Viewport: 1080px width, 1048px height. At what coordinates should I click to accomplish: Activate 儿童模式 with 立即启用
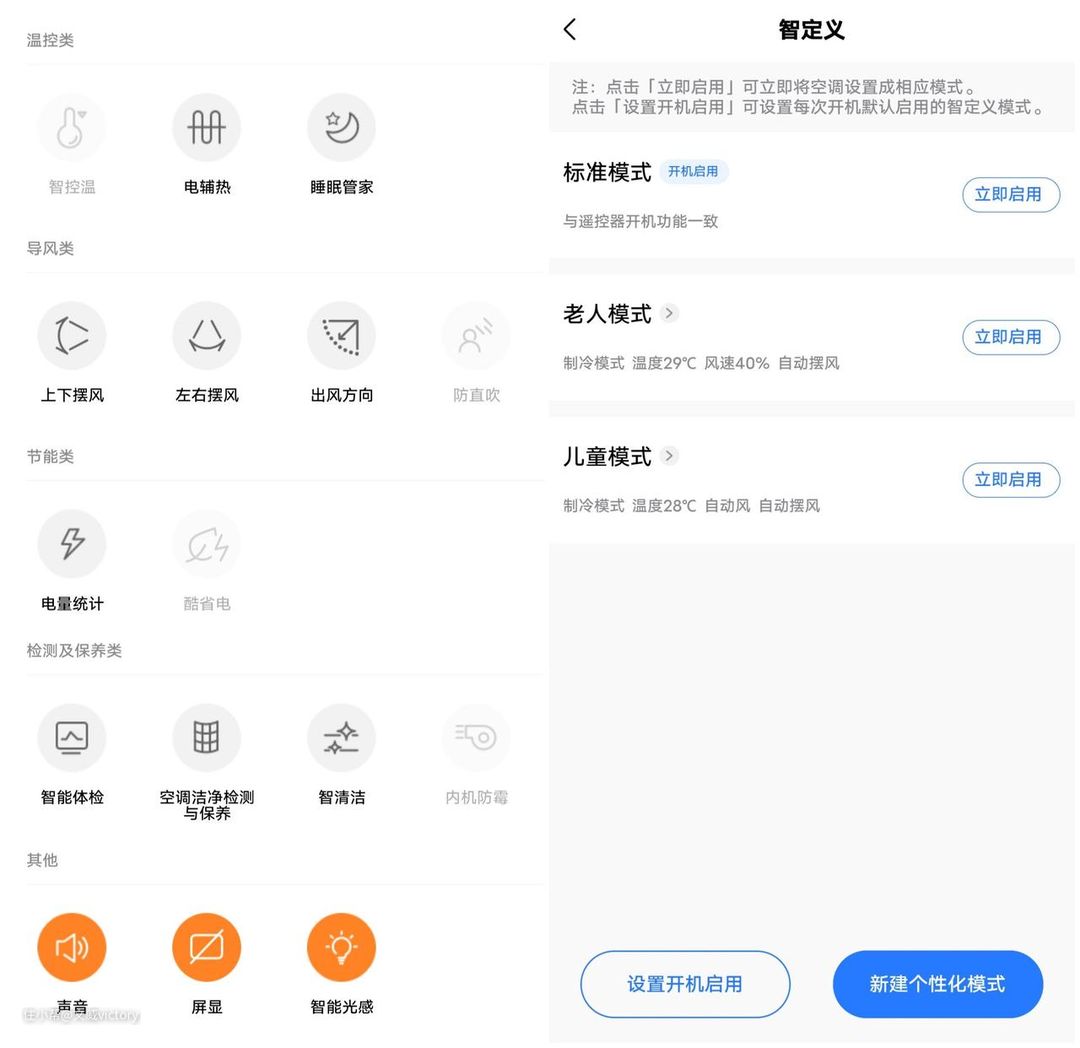click(1010, 480)
